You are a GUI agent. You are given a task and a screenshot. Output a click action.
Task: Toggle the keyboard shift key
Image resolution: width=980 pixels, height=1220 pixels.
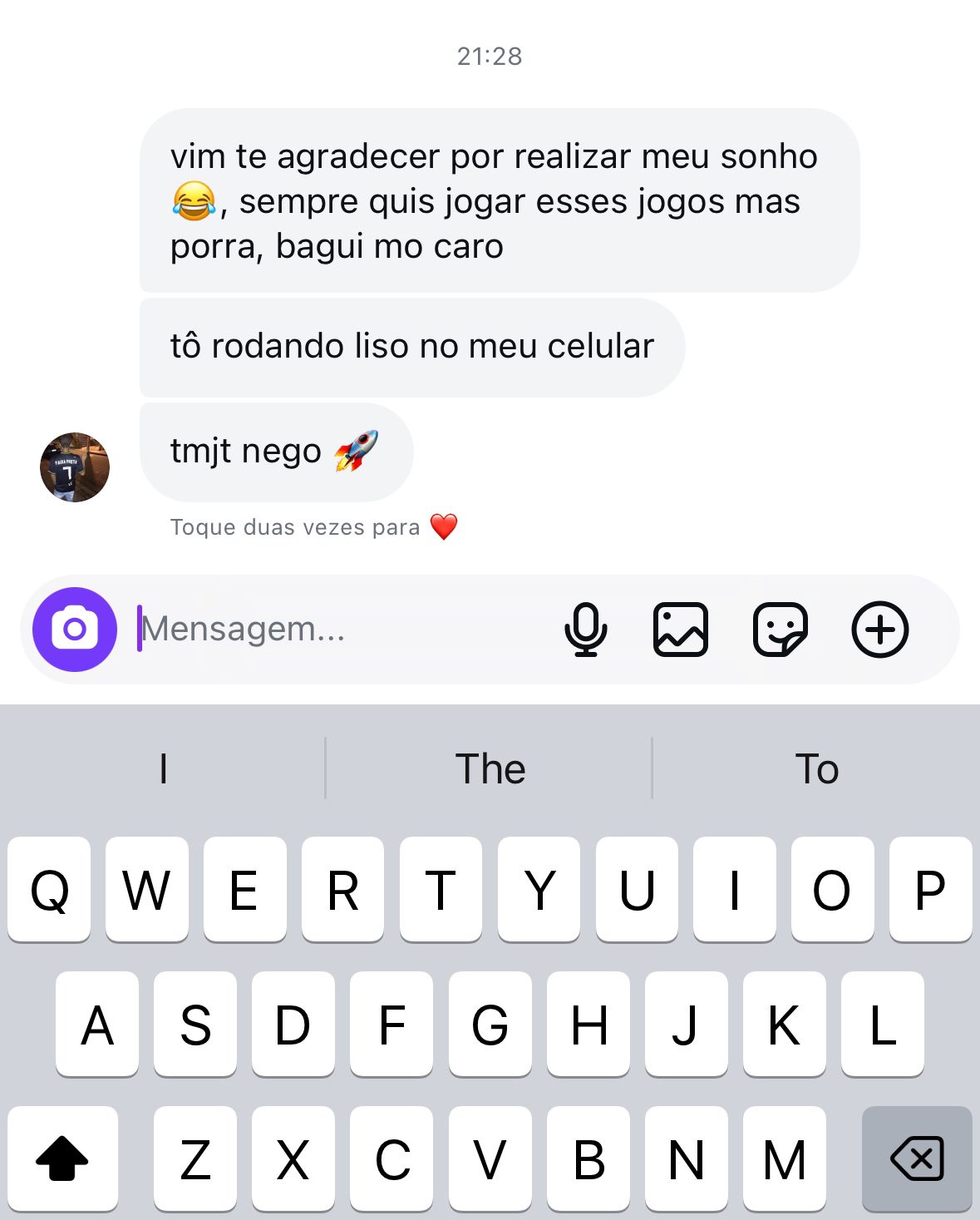(62, 1158)
